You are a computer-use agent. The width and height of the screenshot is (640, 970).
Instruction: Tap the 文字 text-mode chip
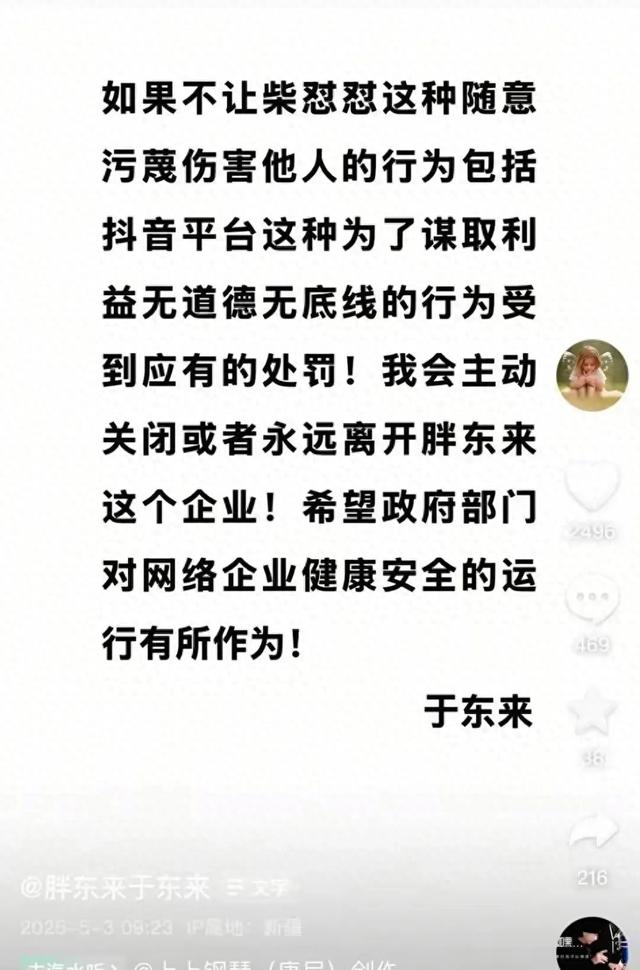[249, 886]
